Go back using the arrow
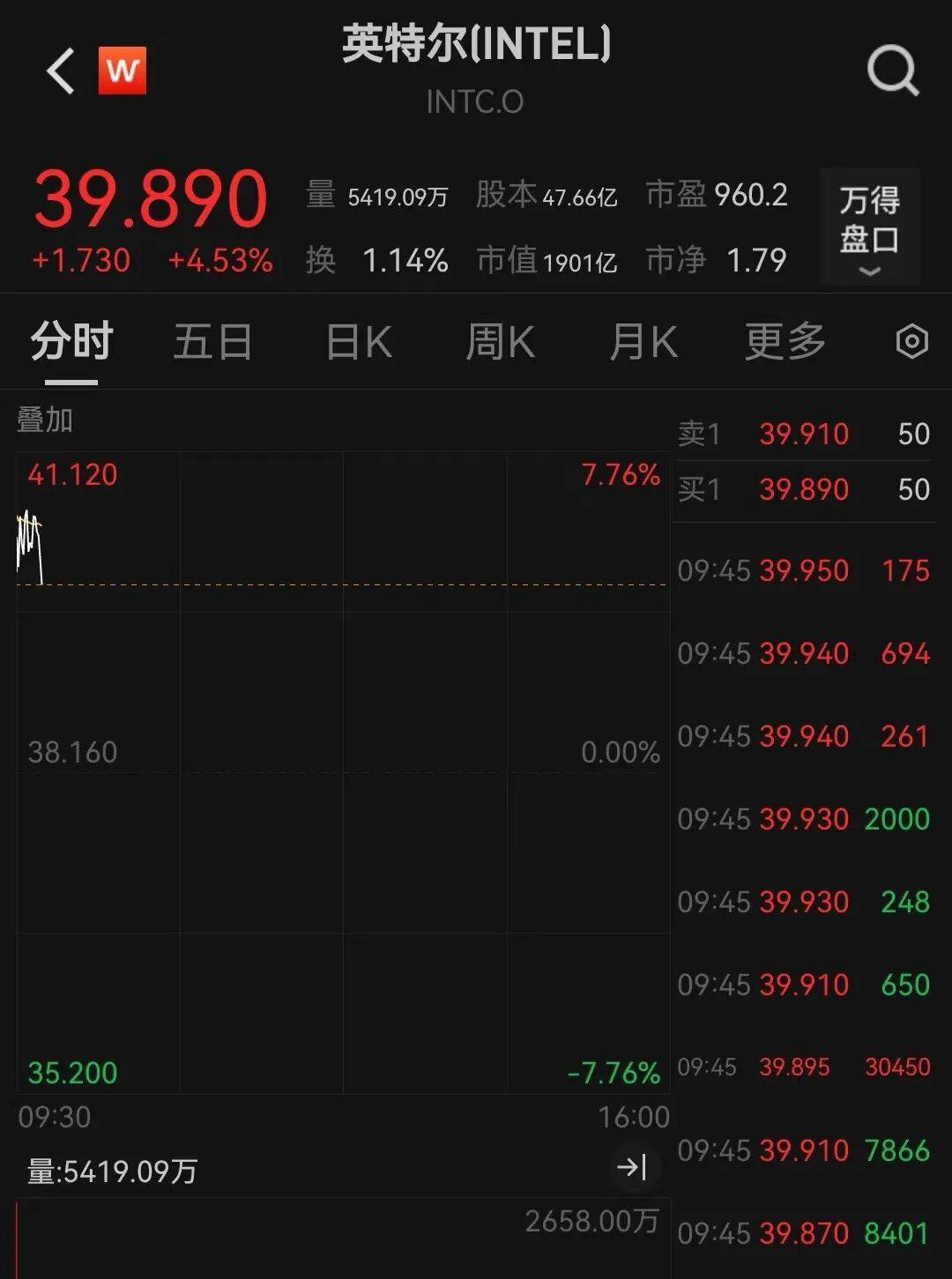The height and width of the screenshot is (1279, 952). click(60, 71)
